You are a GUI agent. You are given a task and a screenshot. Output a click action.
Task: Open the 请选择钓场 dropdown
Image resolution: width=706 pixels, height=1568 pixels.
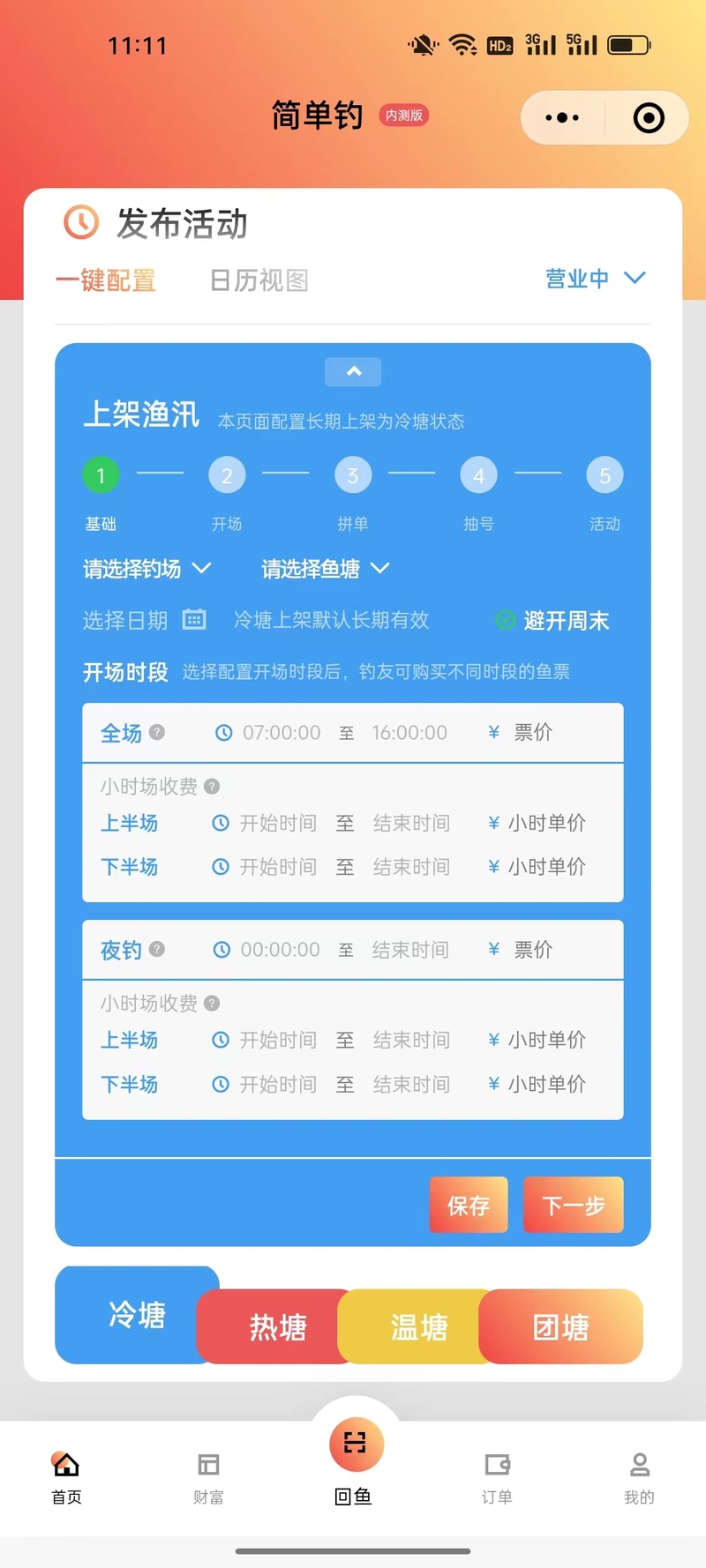click(x=146, y=569)
